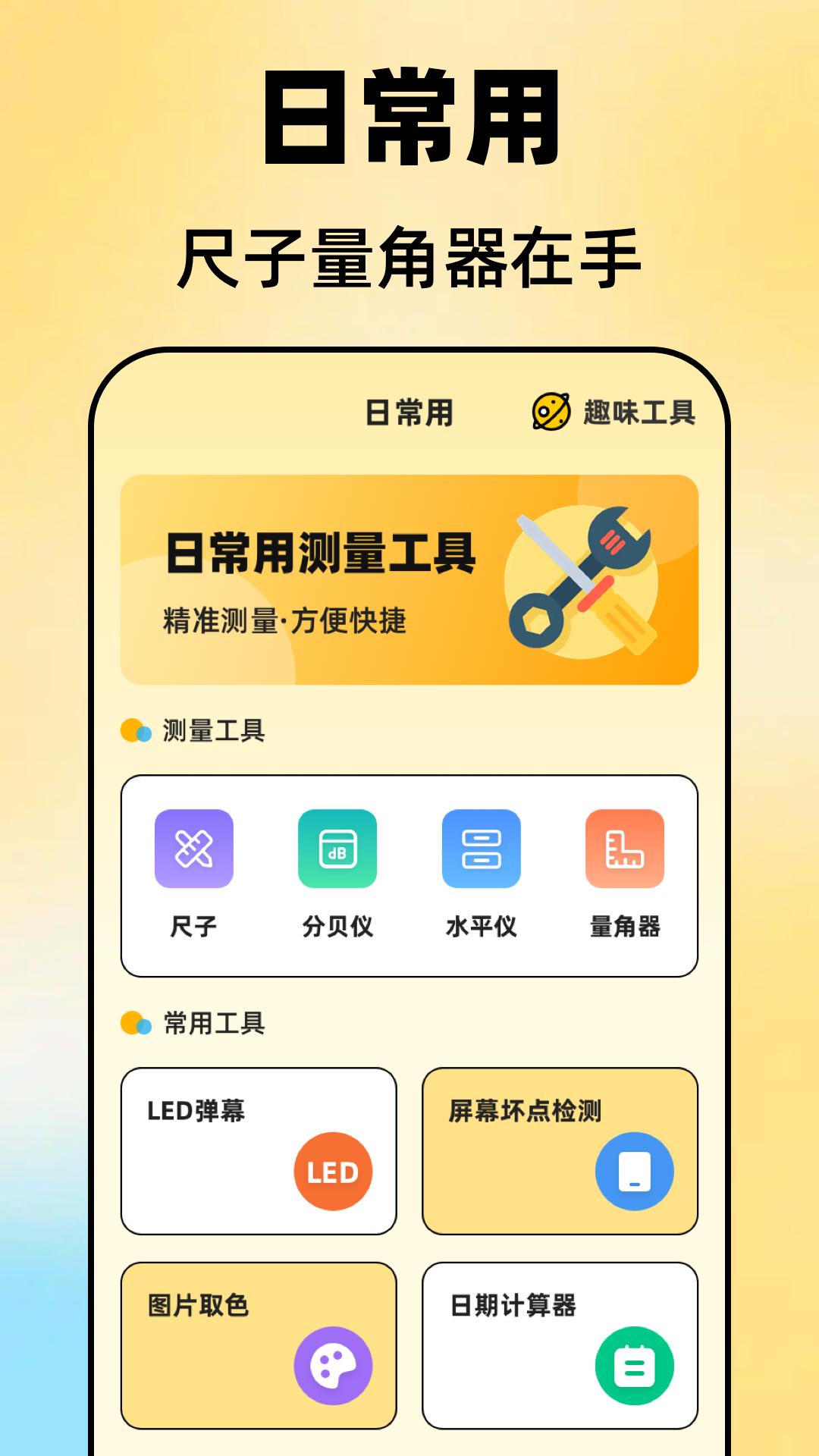
Task: Open the 图片取色 color picker tool
Action: (x=258, y=1345)
